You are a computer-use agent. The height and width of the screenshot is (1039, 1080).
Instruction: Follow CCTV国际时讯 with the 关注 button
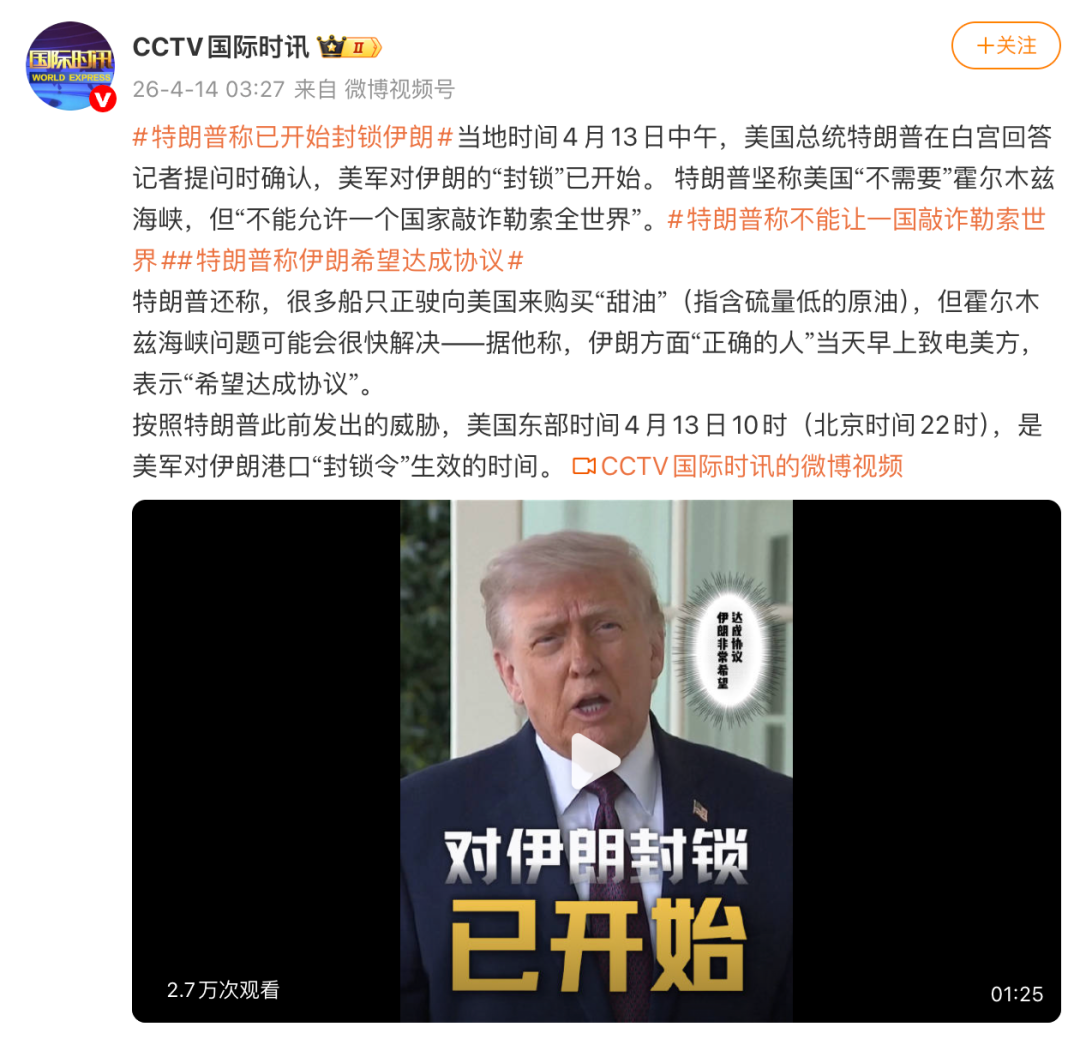click(1005, 46)
